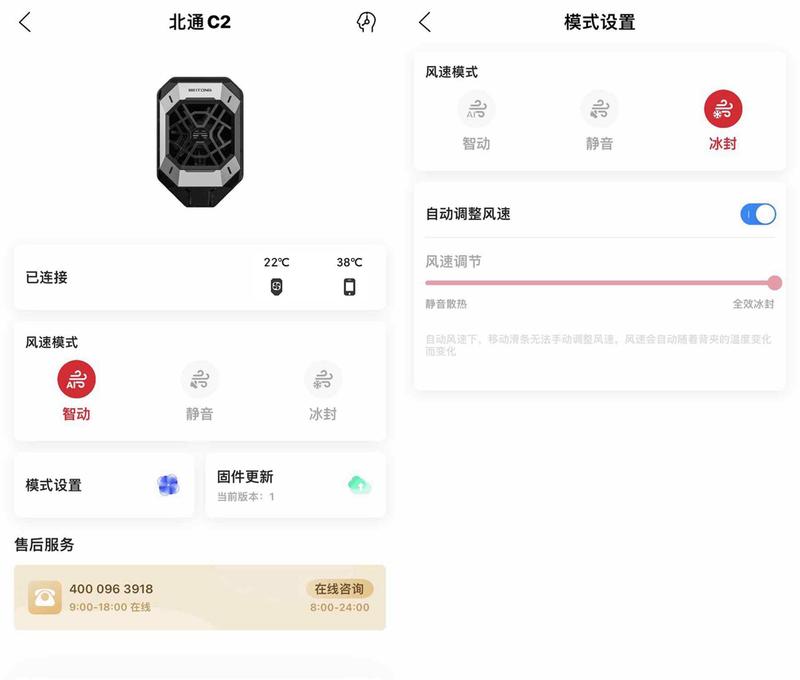This screenshot has height=680, width=800.
Task: Select 静音 mode on the 北通 C2 page
Action: pyautogui.click(x=199, y=380)
